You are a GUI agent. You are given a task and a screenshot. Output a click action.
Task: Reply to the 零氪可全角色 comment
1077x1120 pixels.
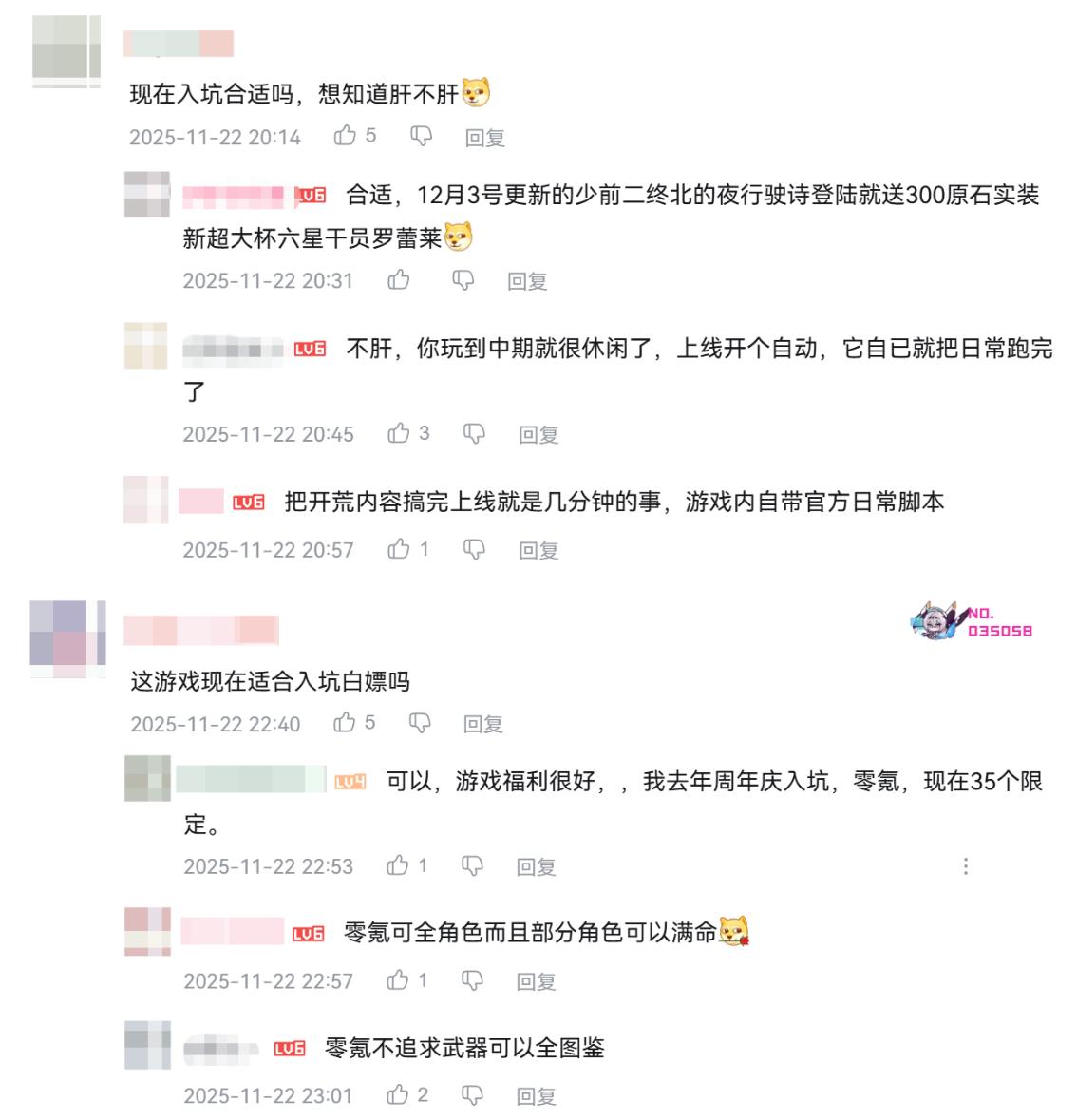point(536,981)
